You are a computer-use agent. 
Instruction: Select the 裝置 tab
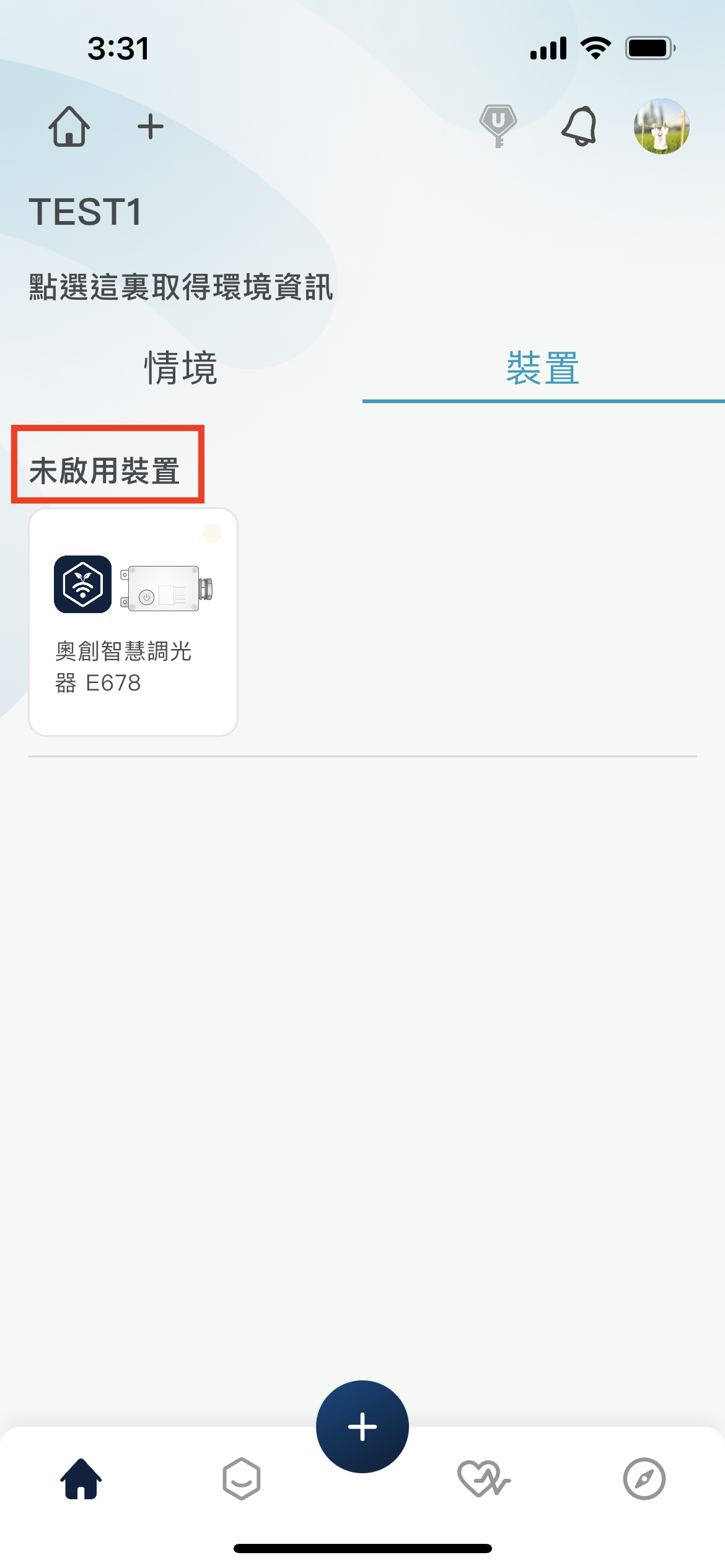543,368
